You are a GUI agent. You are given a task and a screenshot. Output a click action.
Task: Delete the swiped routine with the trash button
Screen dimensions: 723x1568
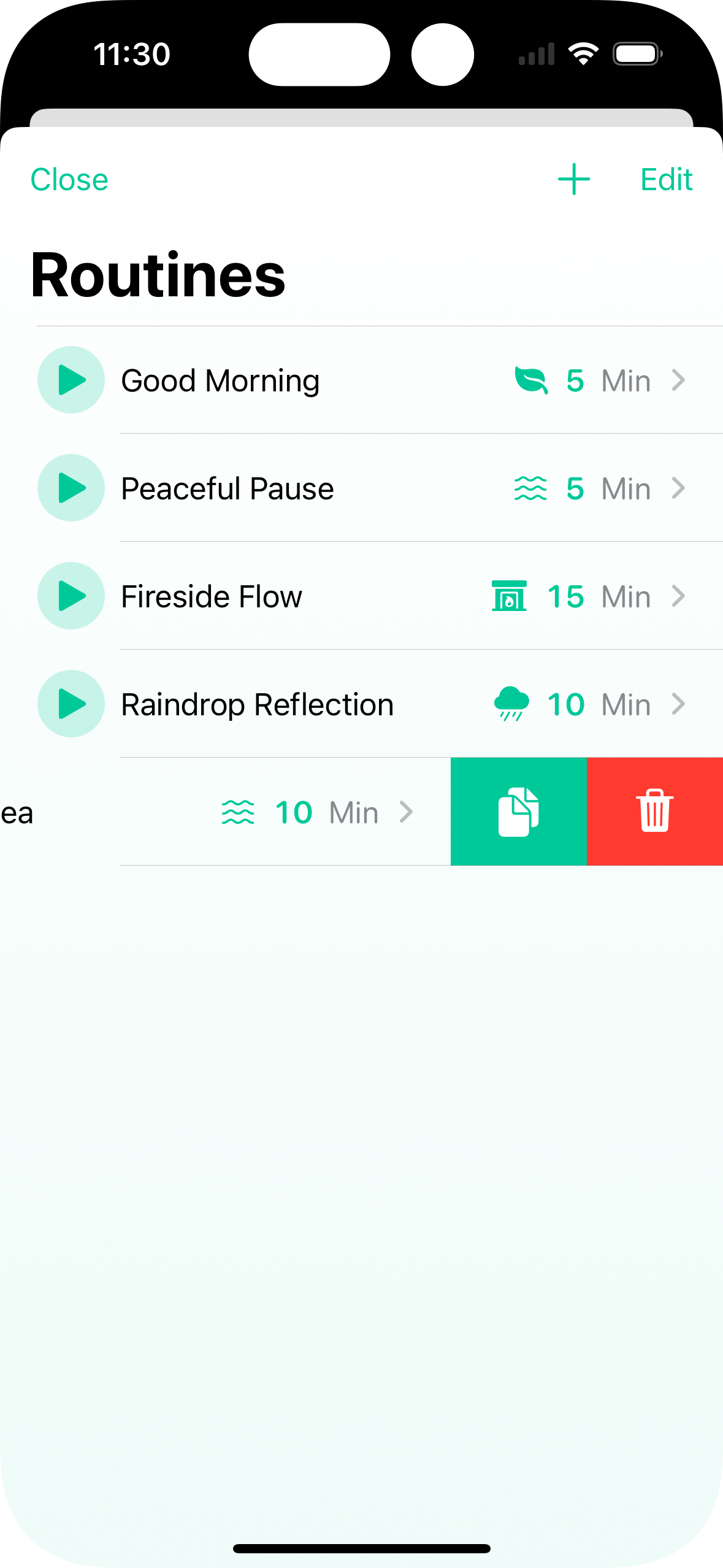(655, 812)
